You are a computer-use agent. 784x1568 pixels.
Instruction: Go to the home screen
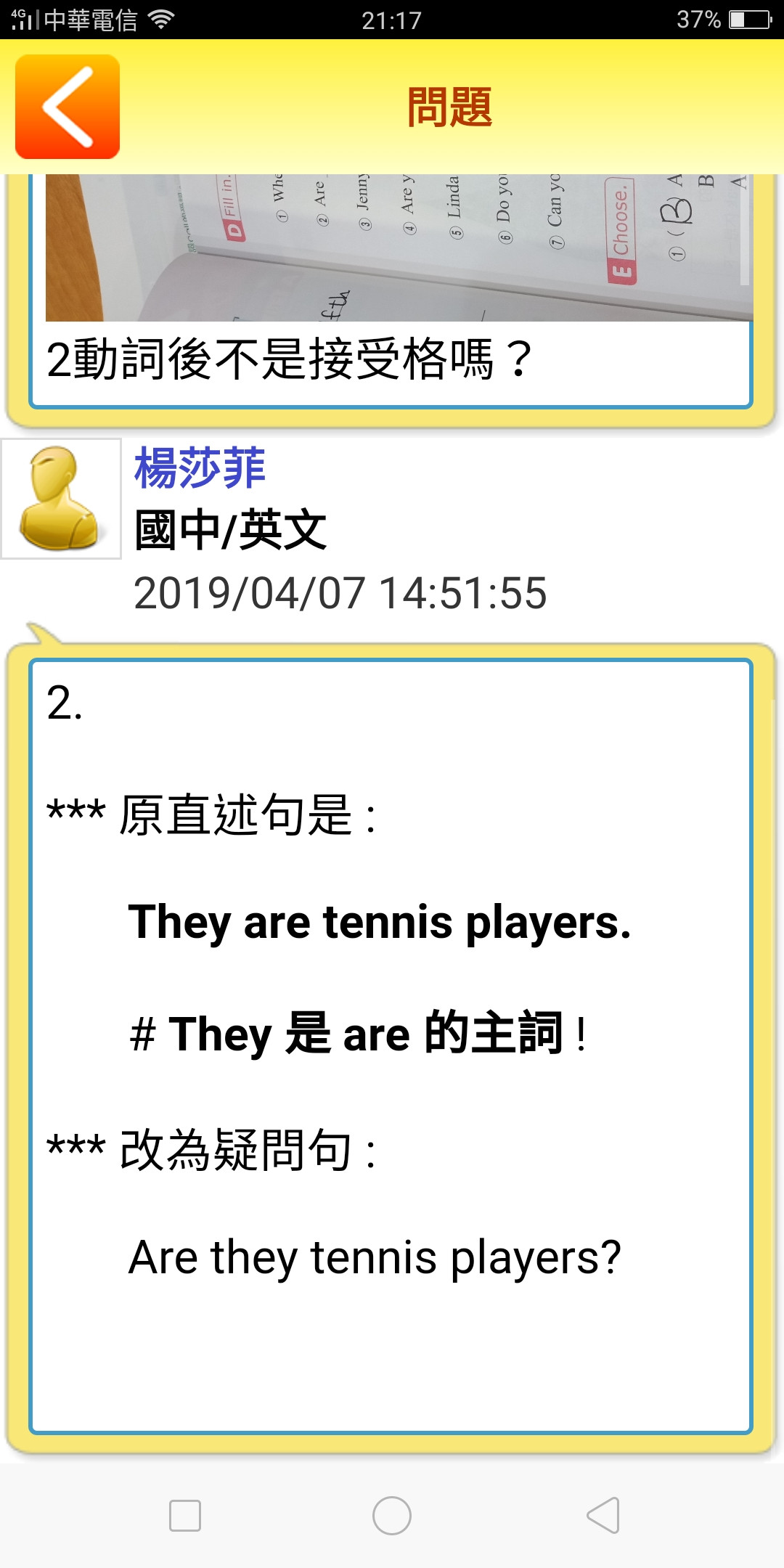click(392, 1516)
